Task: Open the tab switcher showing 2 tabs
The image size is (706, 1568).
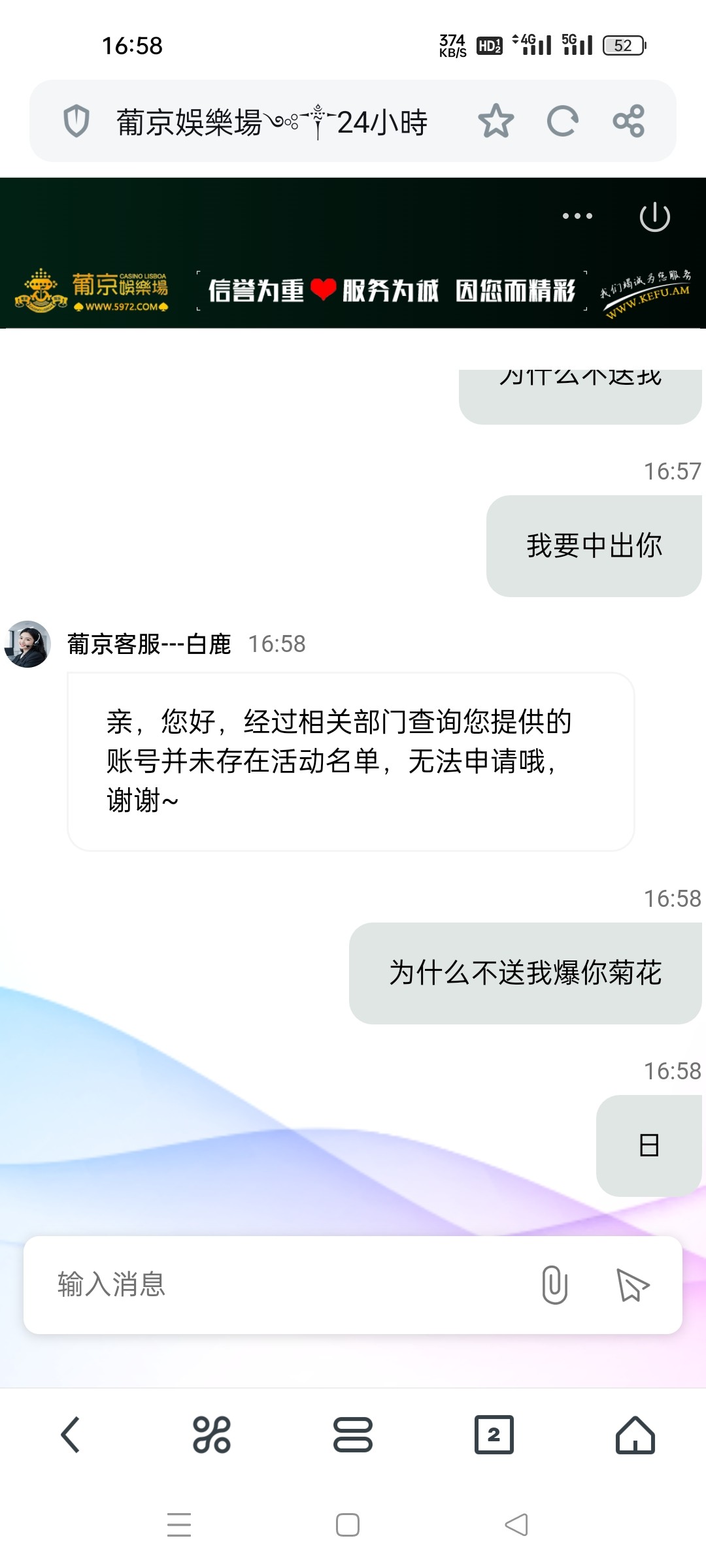Action: 494,1435
